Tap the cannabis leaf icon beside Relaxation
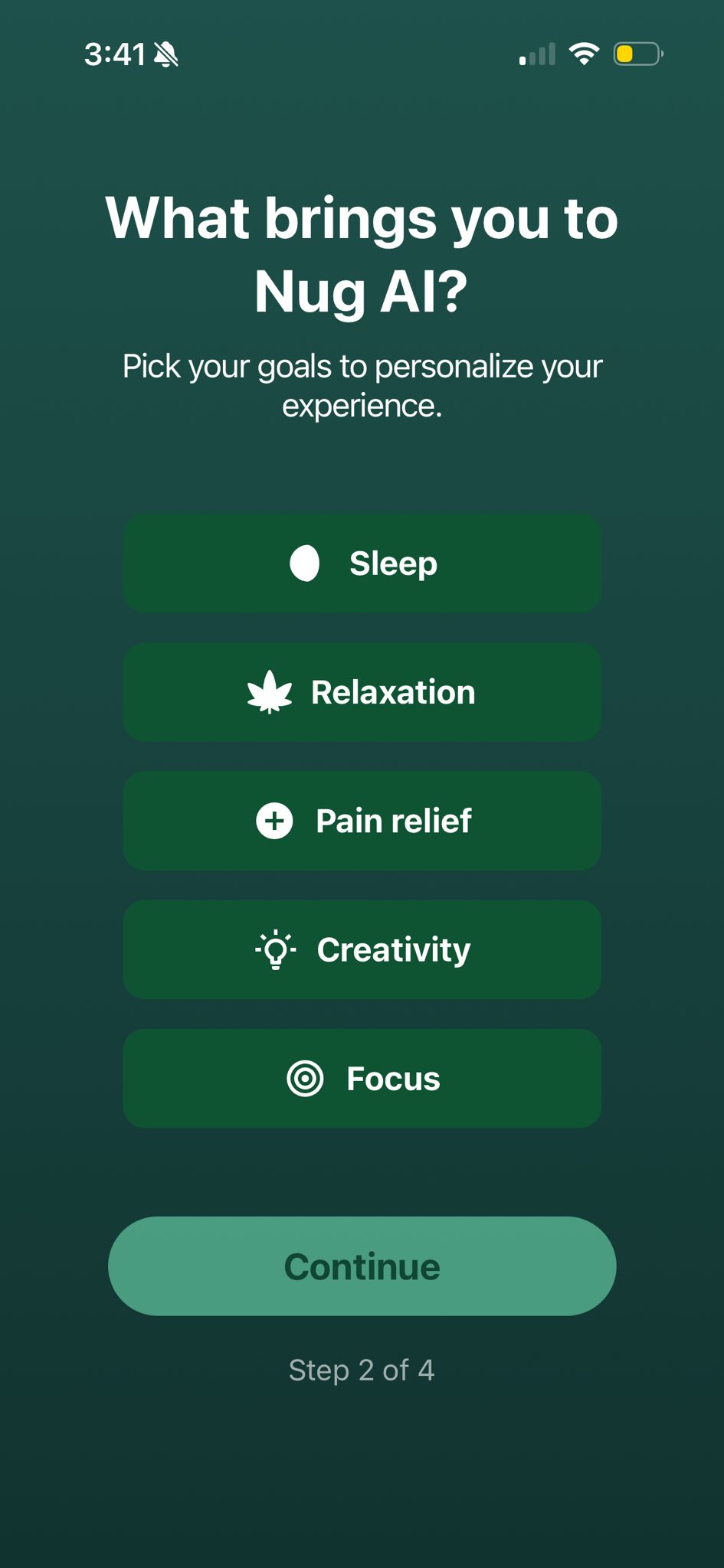Viewport: 724px width, 1568px height. coord(270,691)
